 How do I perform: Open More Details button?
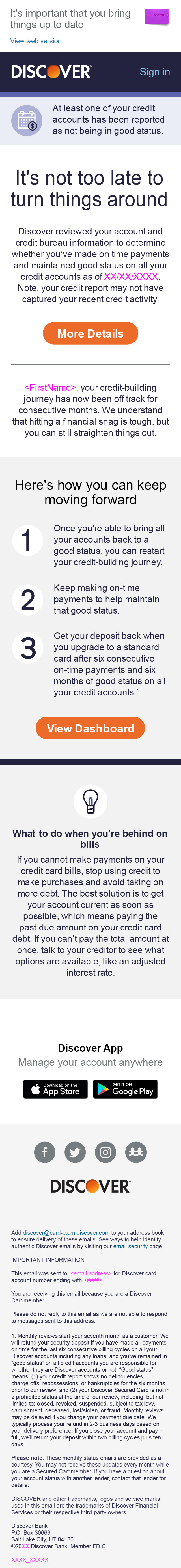(x=90, y=334)
